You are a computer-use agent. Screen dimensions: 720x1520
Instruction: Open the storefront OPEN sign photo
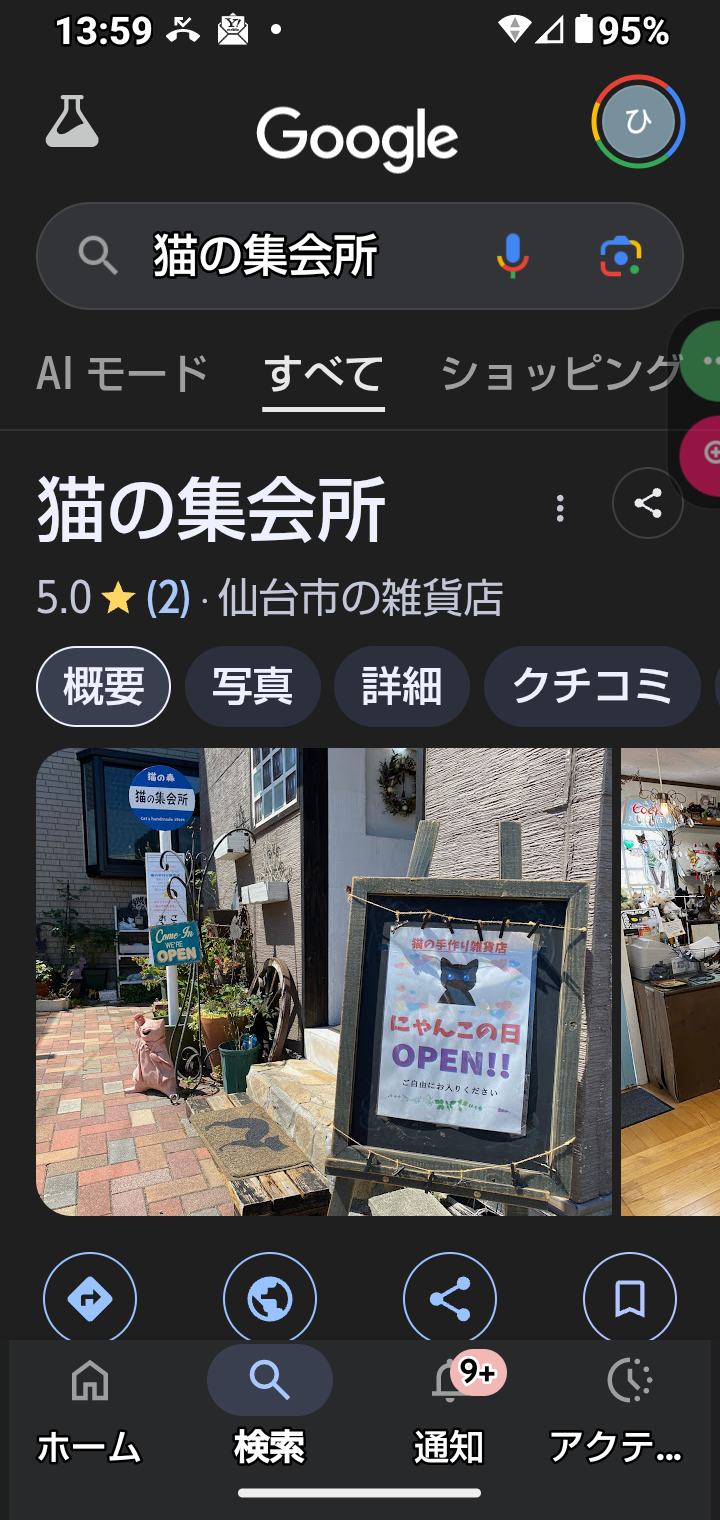click(x=323, y=981)
